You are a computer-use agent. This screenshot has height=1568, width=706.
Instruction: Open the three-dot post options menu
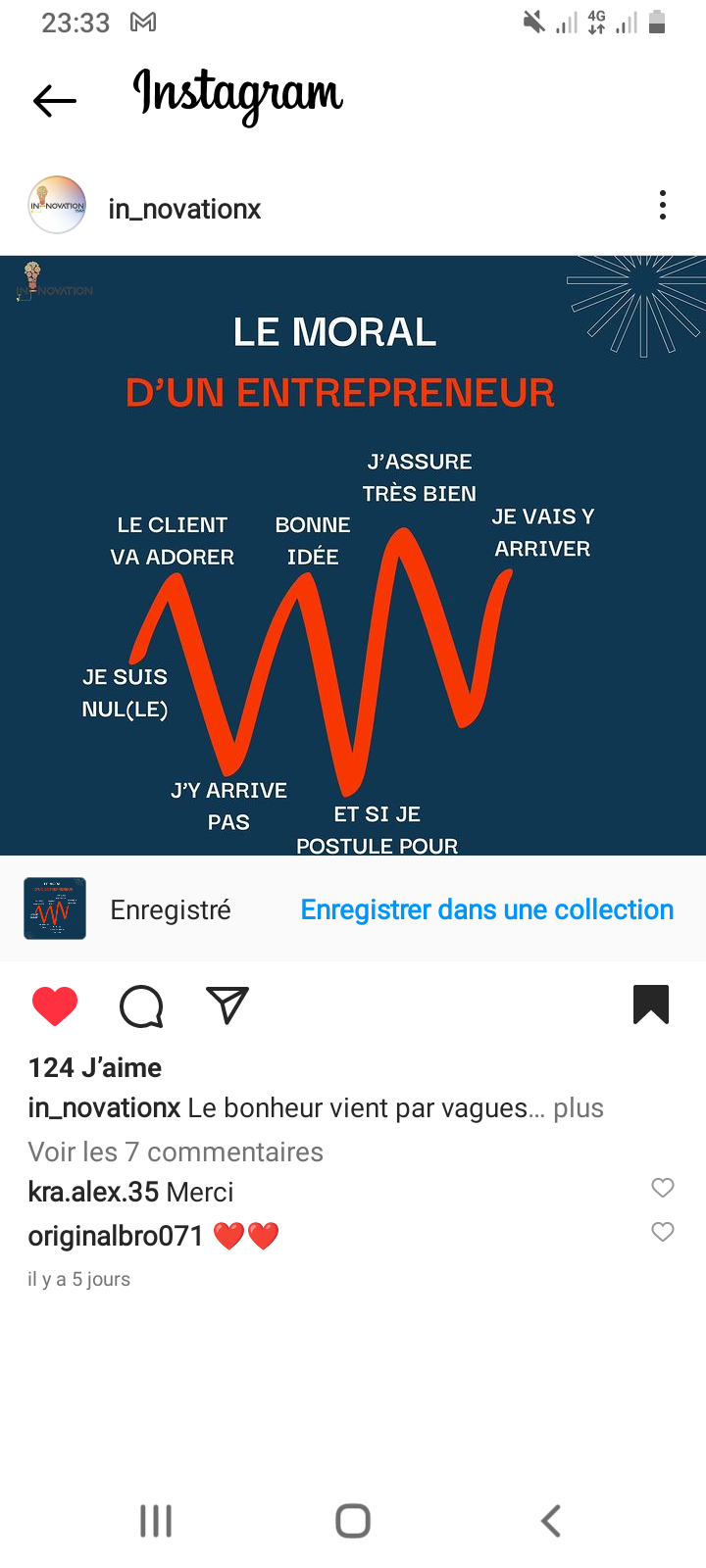(x=663, y=205)
